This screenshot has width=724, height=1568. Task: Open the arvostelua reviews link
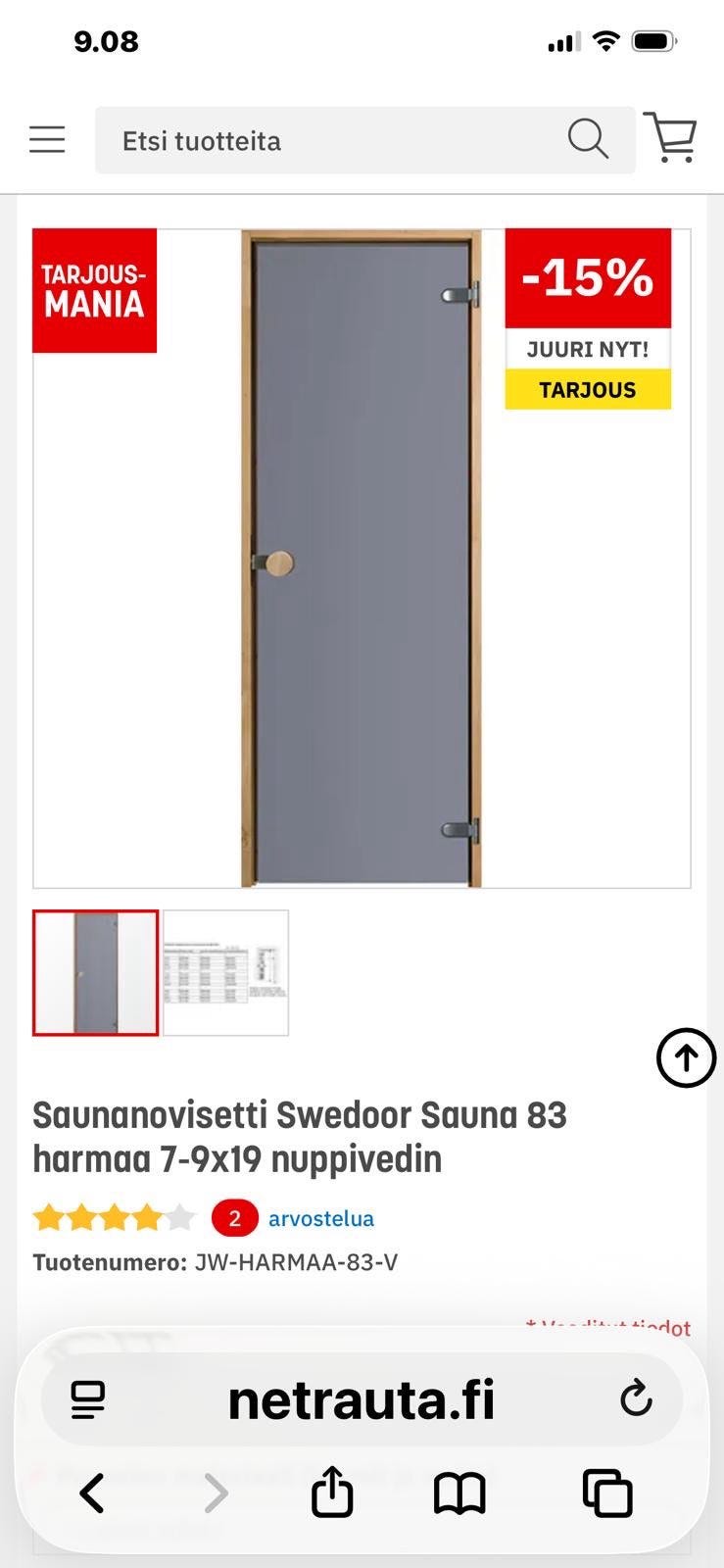tap(321, 1218)
